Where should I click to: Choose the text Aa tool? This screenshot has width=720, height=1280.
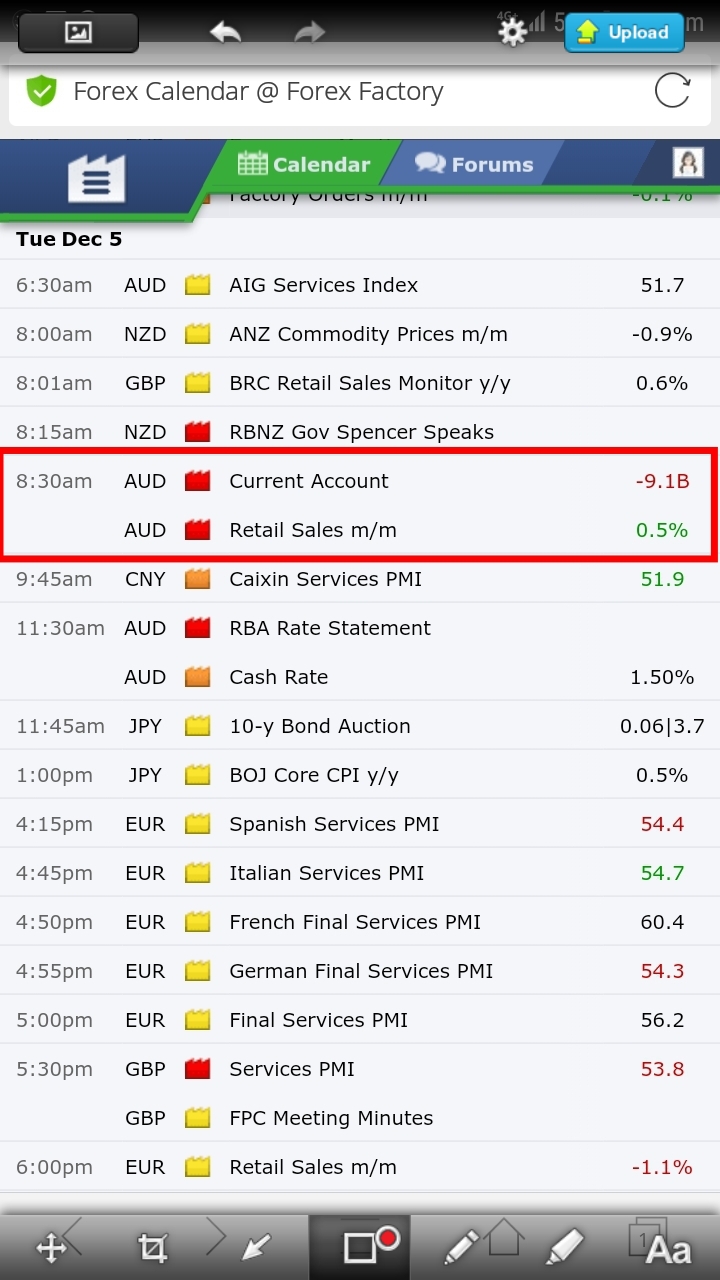[x=668, y=1247]
